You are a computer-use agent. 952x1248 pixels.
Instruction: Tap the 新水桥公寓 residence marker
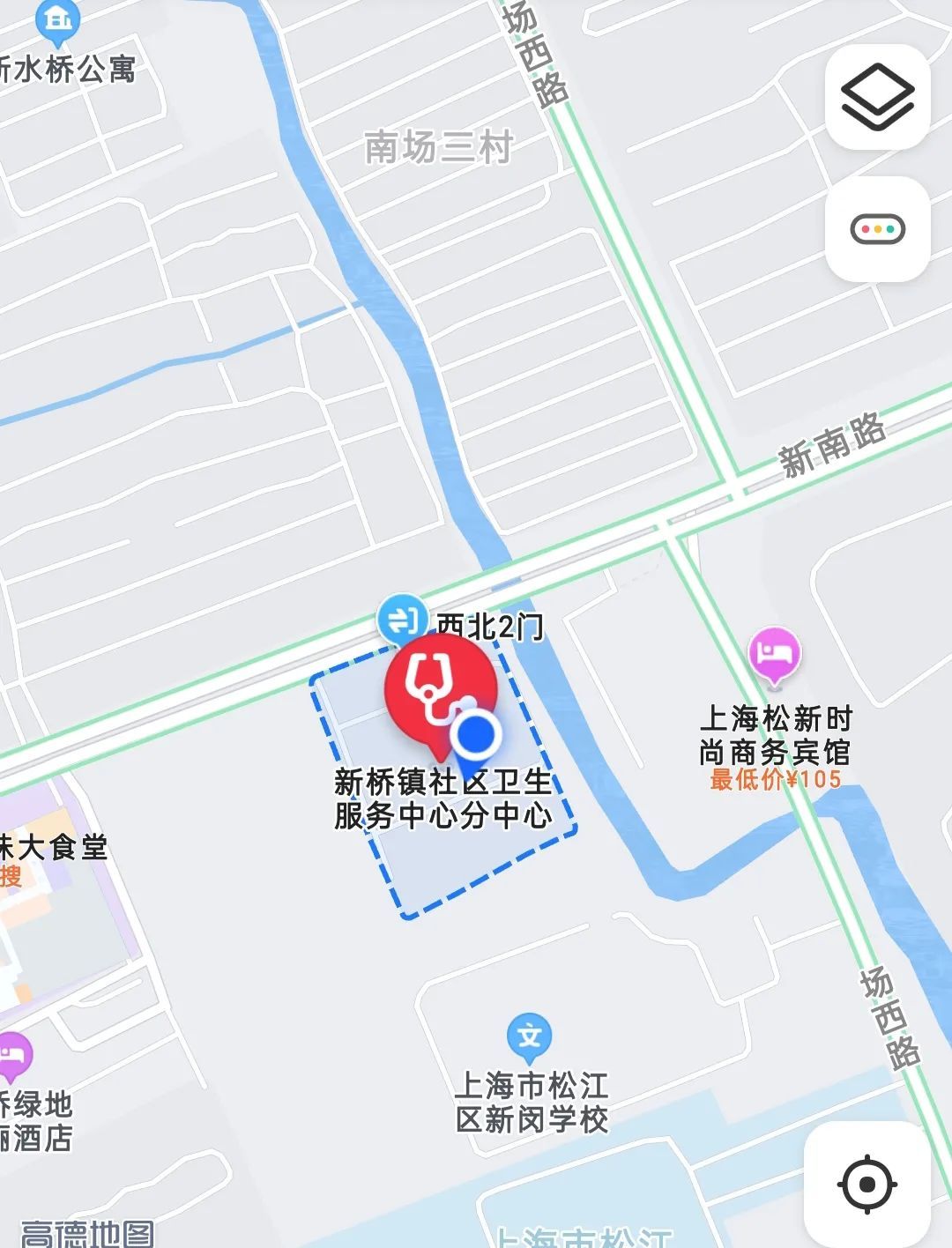coord(59,19)
